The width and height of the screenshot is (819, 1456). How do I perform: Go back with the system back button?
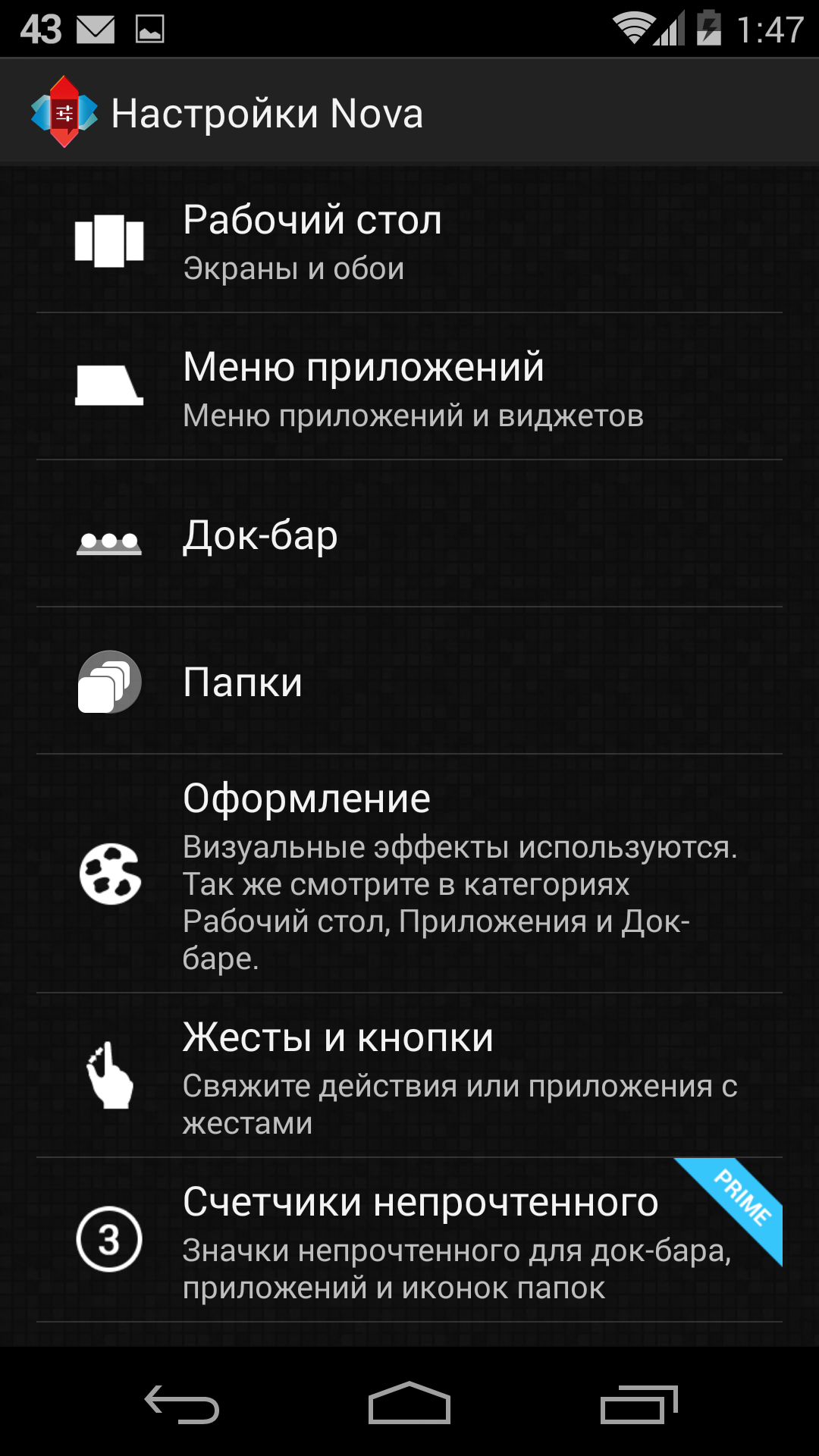182,1404
